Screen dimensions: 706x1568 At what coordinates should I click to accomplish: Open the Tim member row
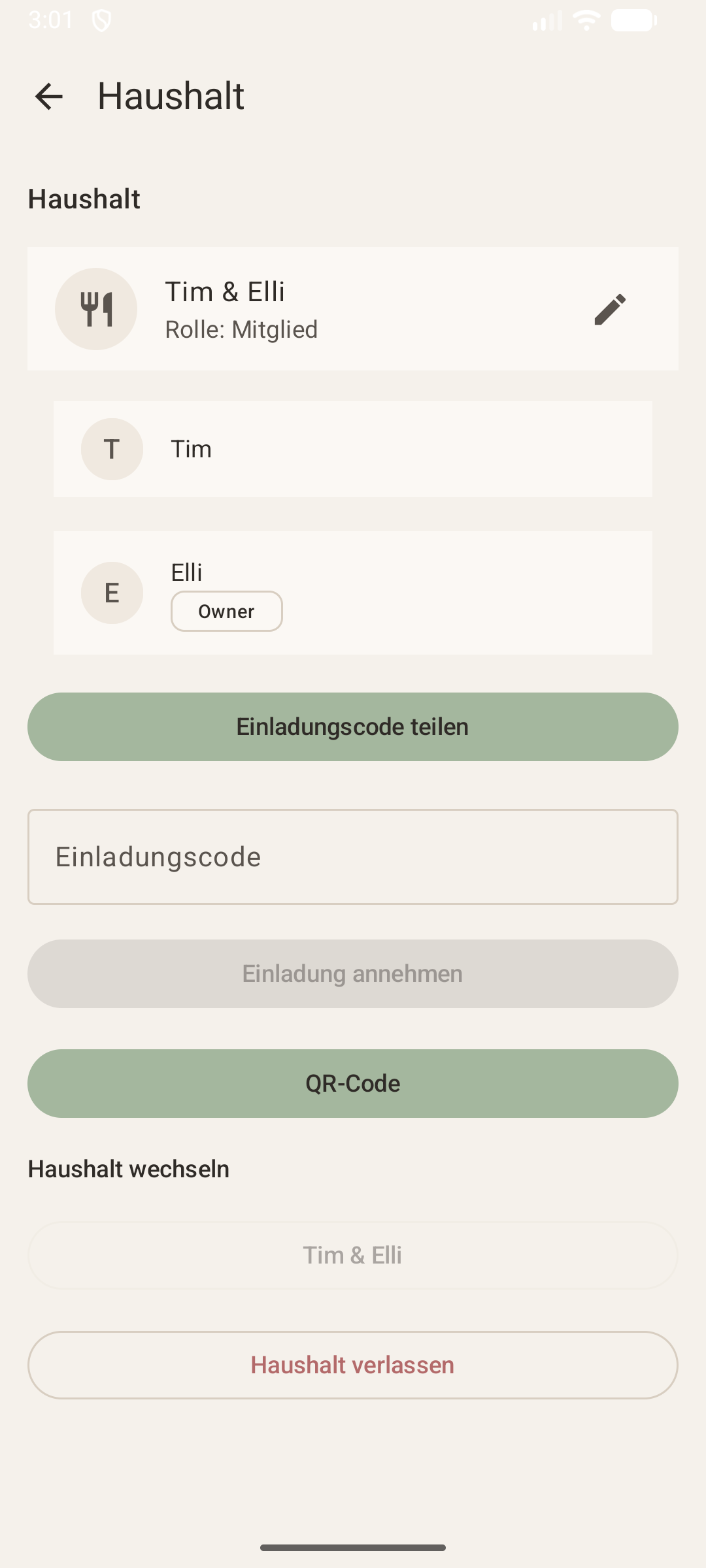[353, 449]
